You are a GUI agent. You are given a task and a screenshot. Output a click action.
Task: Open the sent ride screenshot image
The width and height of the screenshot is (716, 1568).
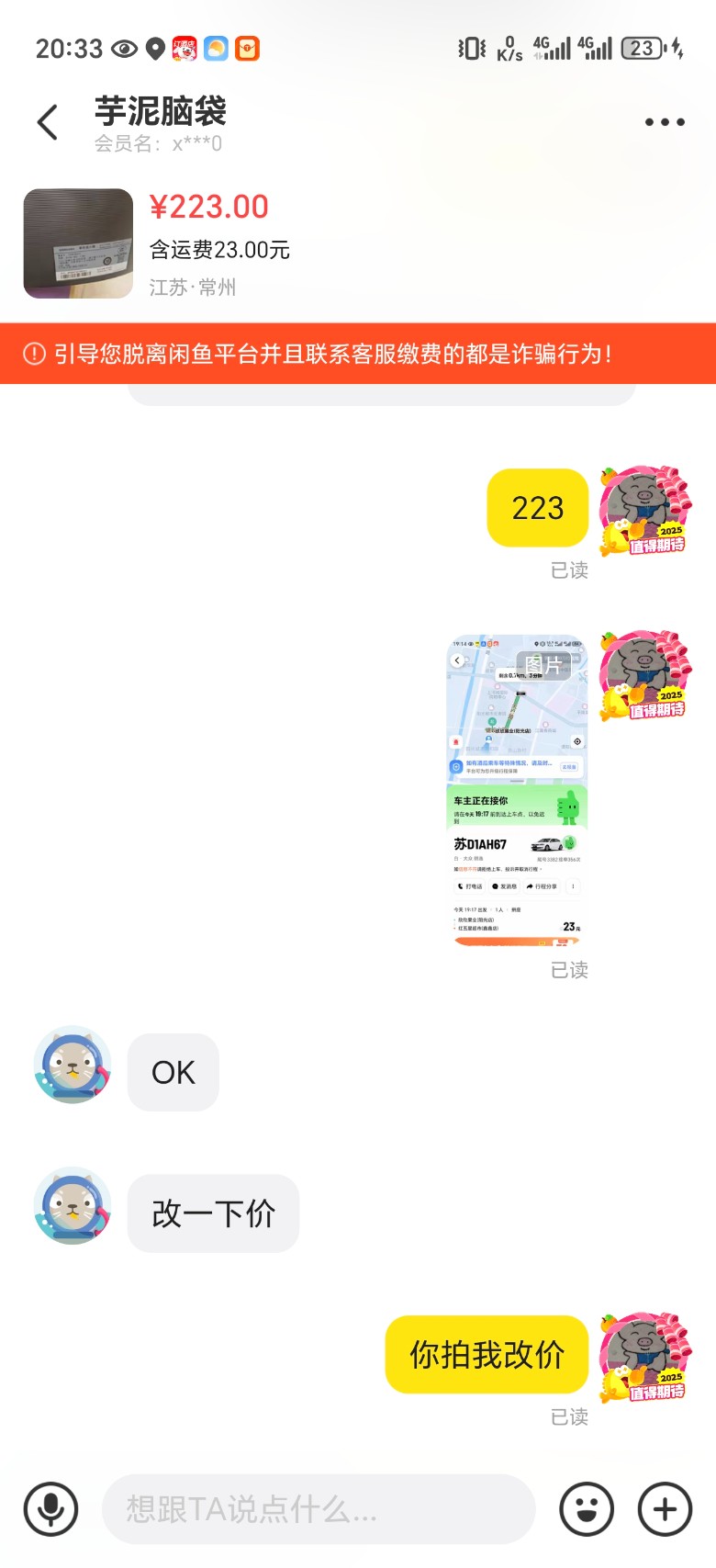[517, 789]
